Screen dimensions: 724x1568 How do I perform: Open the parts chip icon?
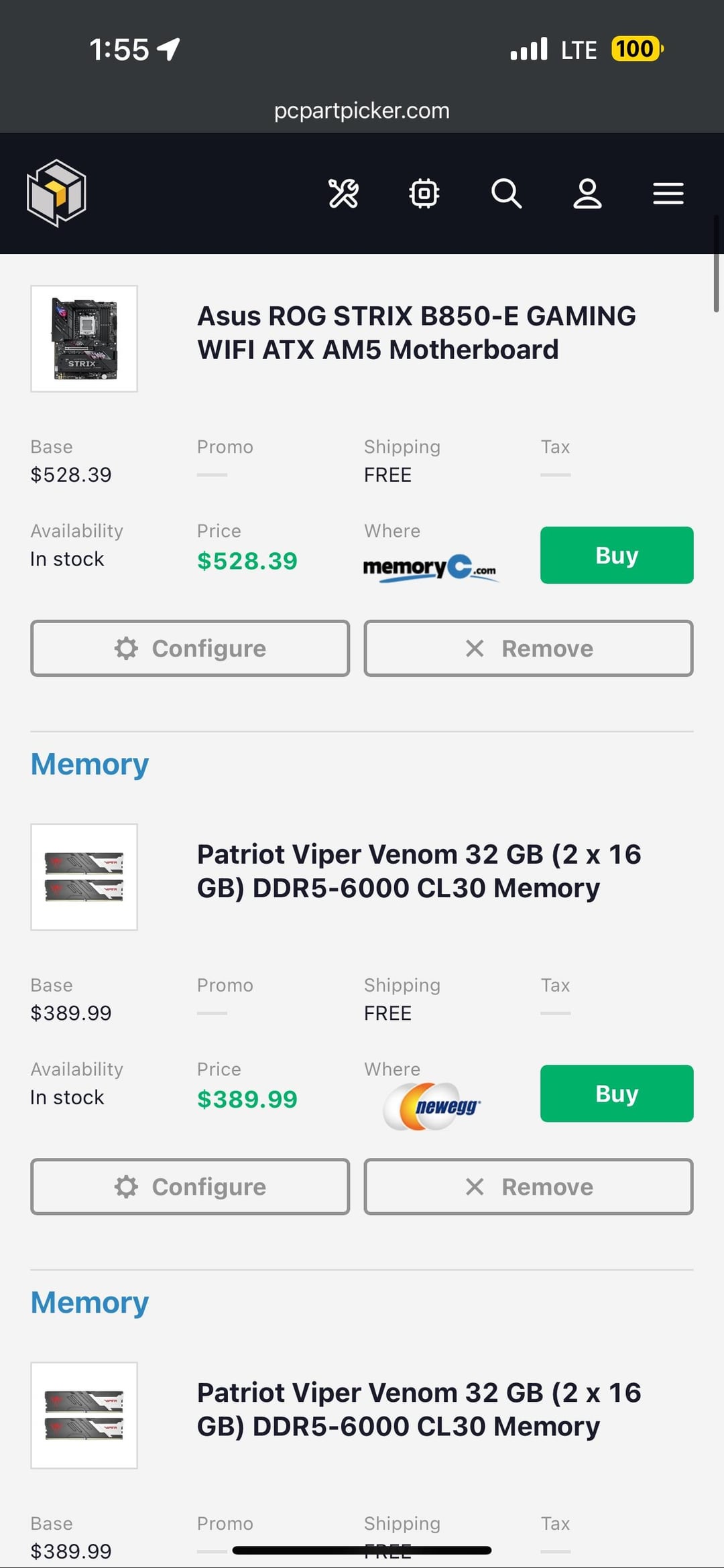pos(424,194)
